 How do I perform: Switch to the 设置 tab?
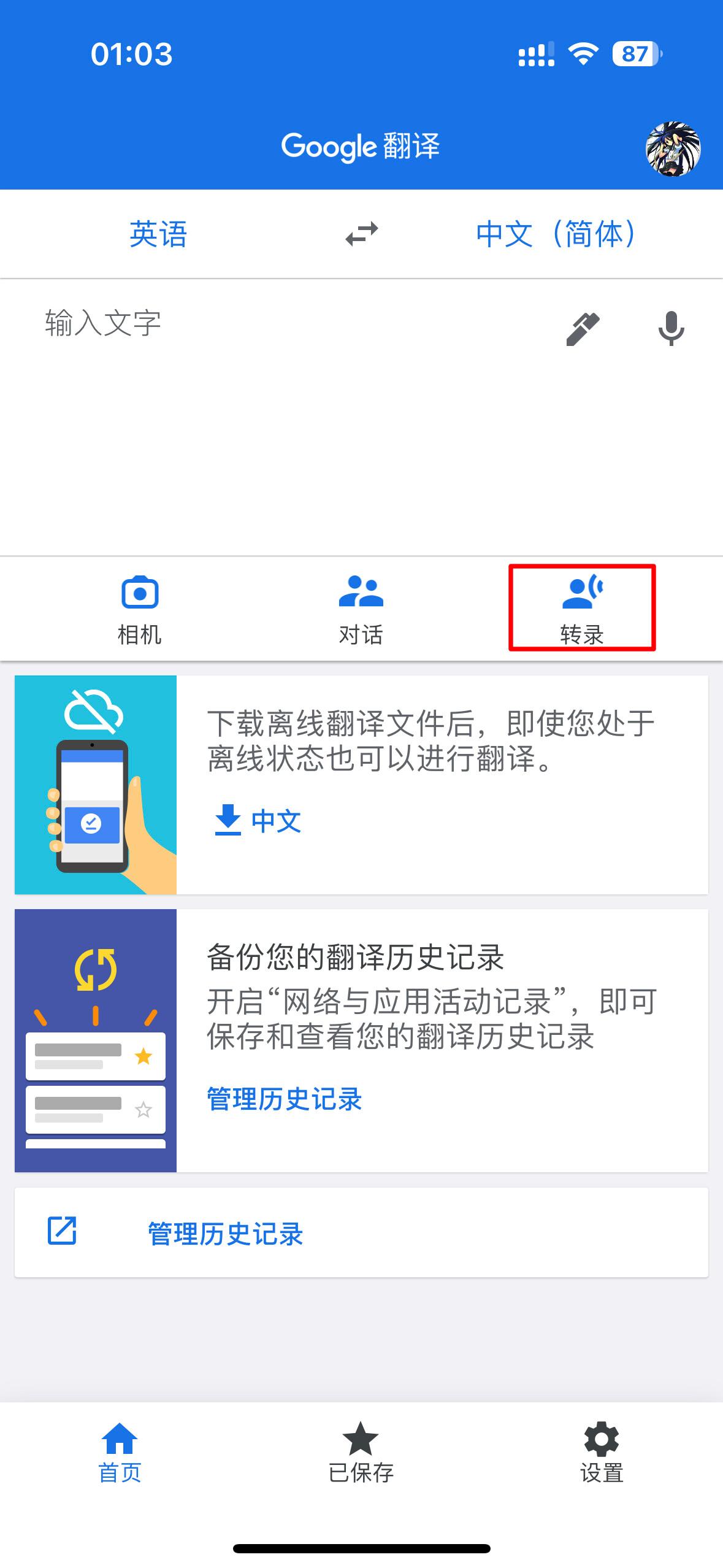click(x=602, y=1452)
